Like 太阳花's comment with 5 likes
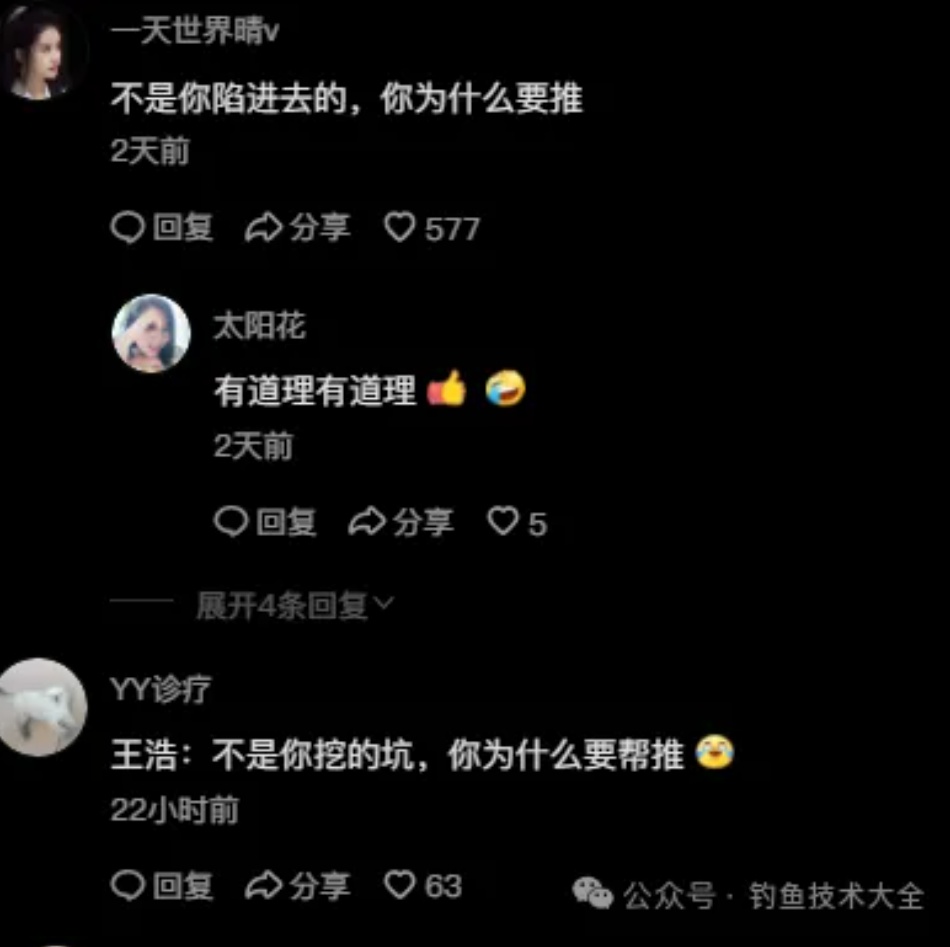 click(x=503, y=522)
